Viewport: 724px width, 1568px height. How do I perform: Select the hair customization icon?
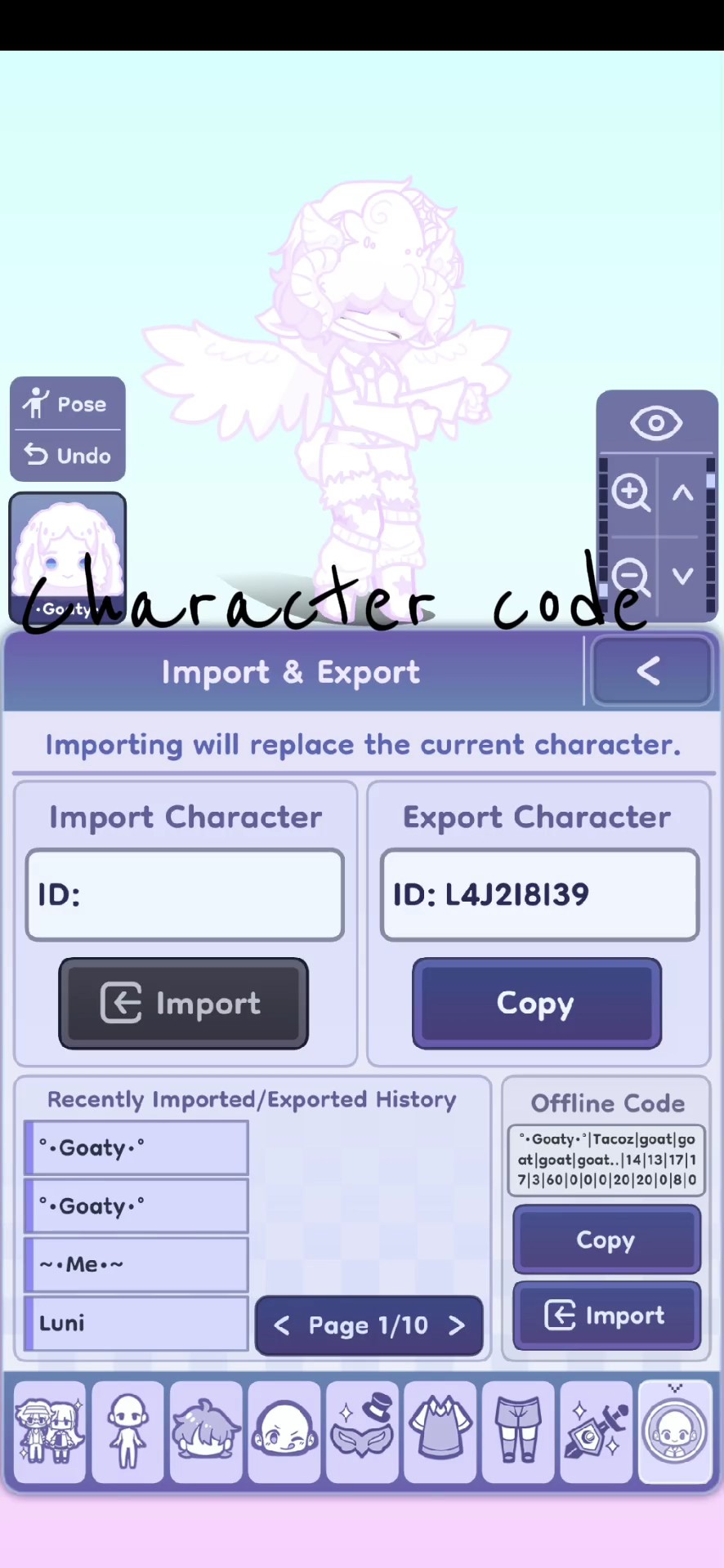205,1432
